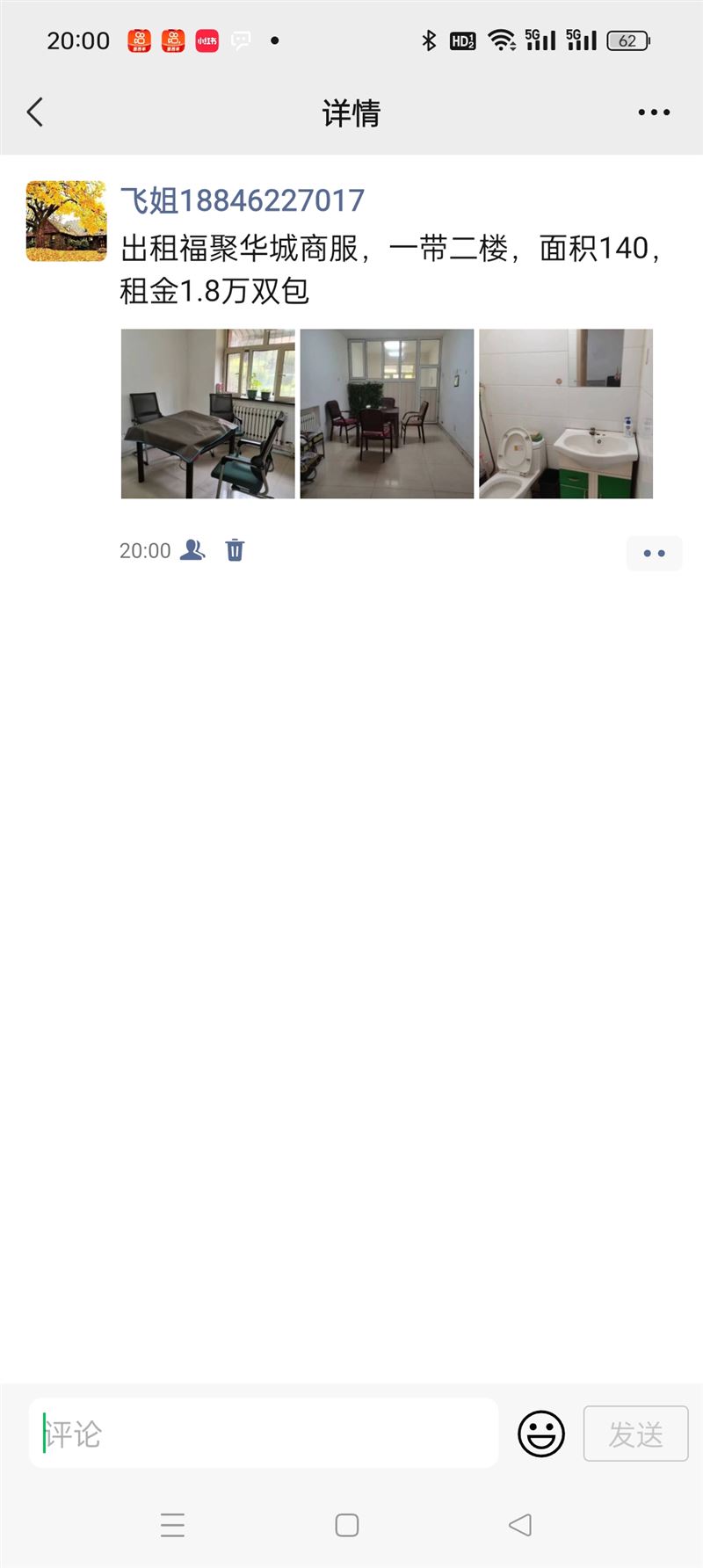Open the three-dot overflow menu in header
The height and width of the screenshot is (1568, 703).
point(654,113)
